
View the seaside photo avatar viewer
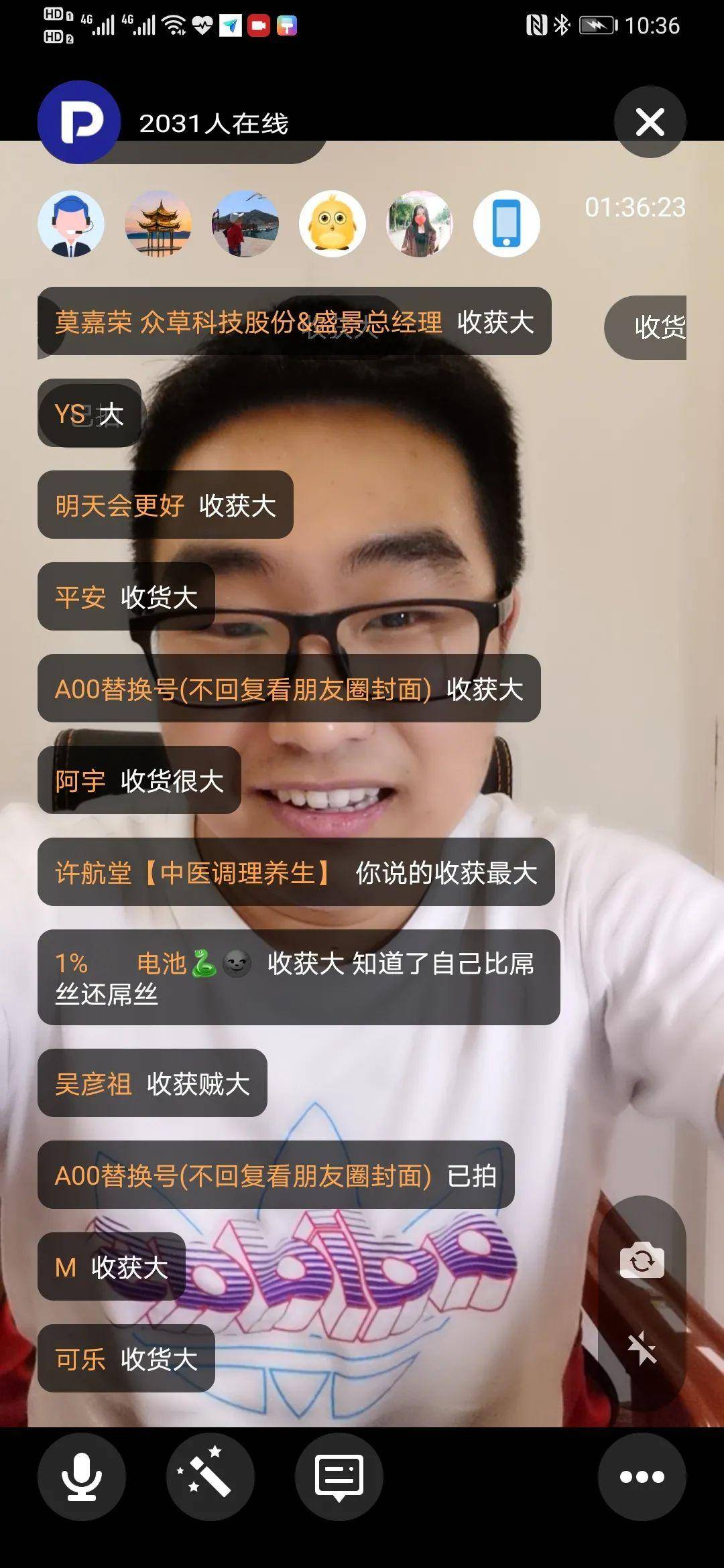pyautogui.click(x=245, y=224)
